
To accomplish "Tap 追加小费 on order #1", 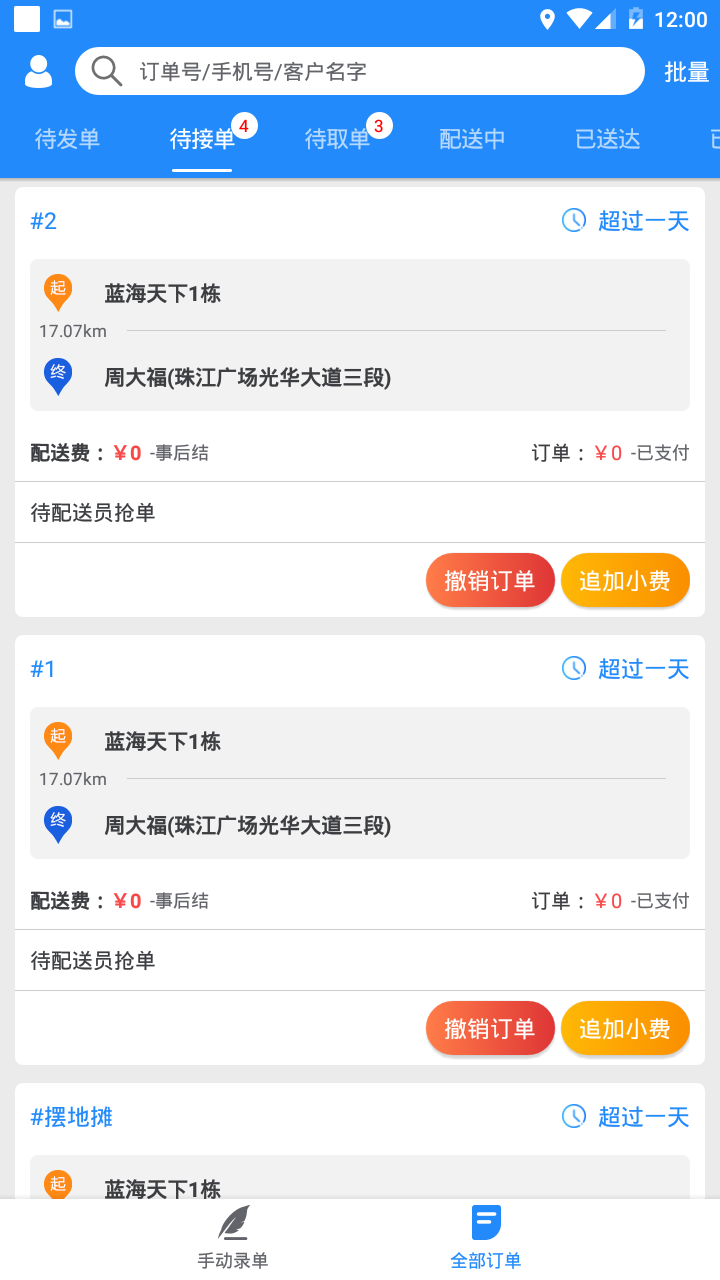I will [625, 1027].
